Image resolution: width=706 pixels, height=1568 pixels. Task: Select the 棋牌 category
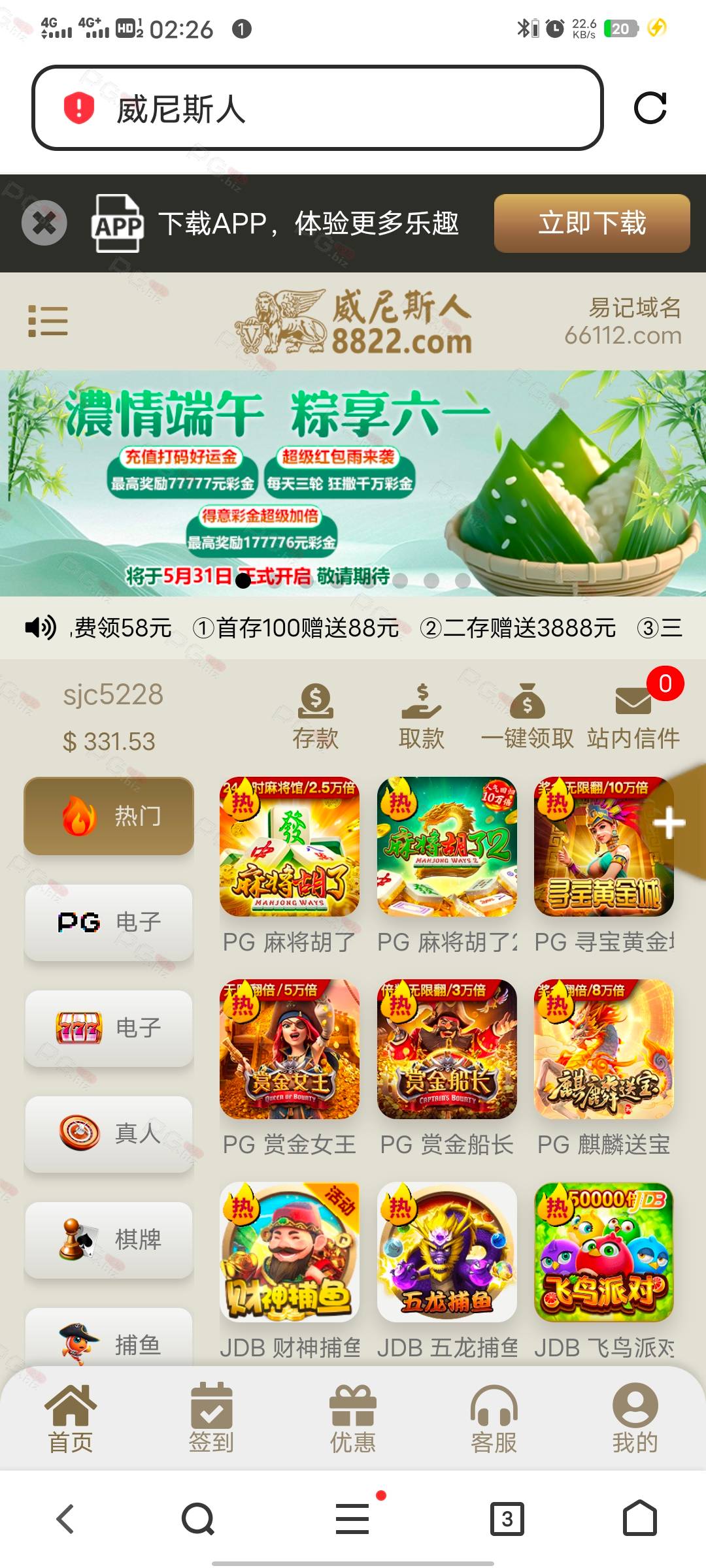[x=109, y=1239]
